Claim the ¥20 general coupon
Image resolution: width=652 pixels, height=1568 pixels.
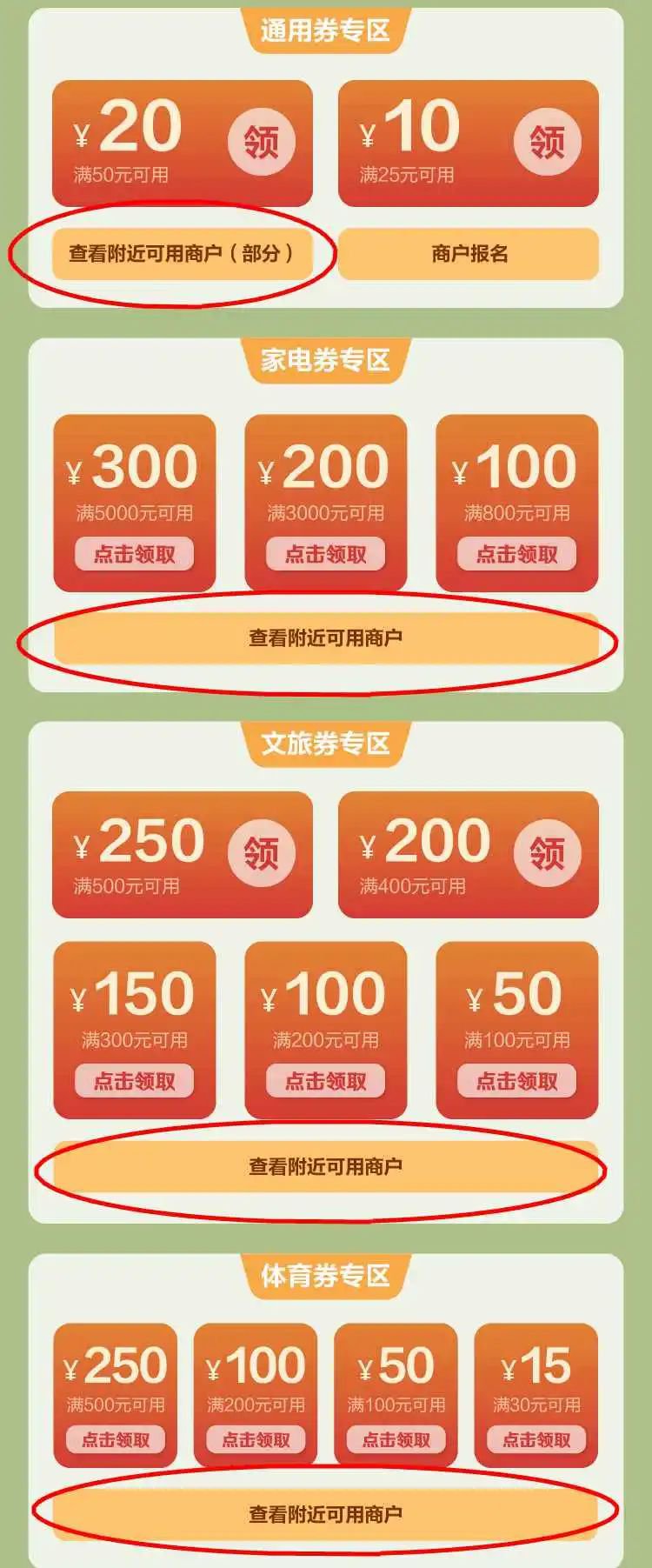coord(261,141)
